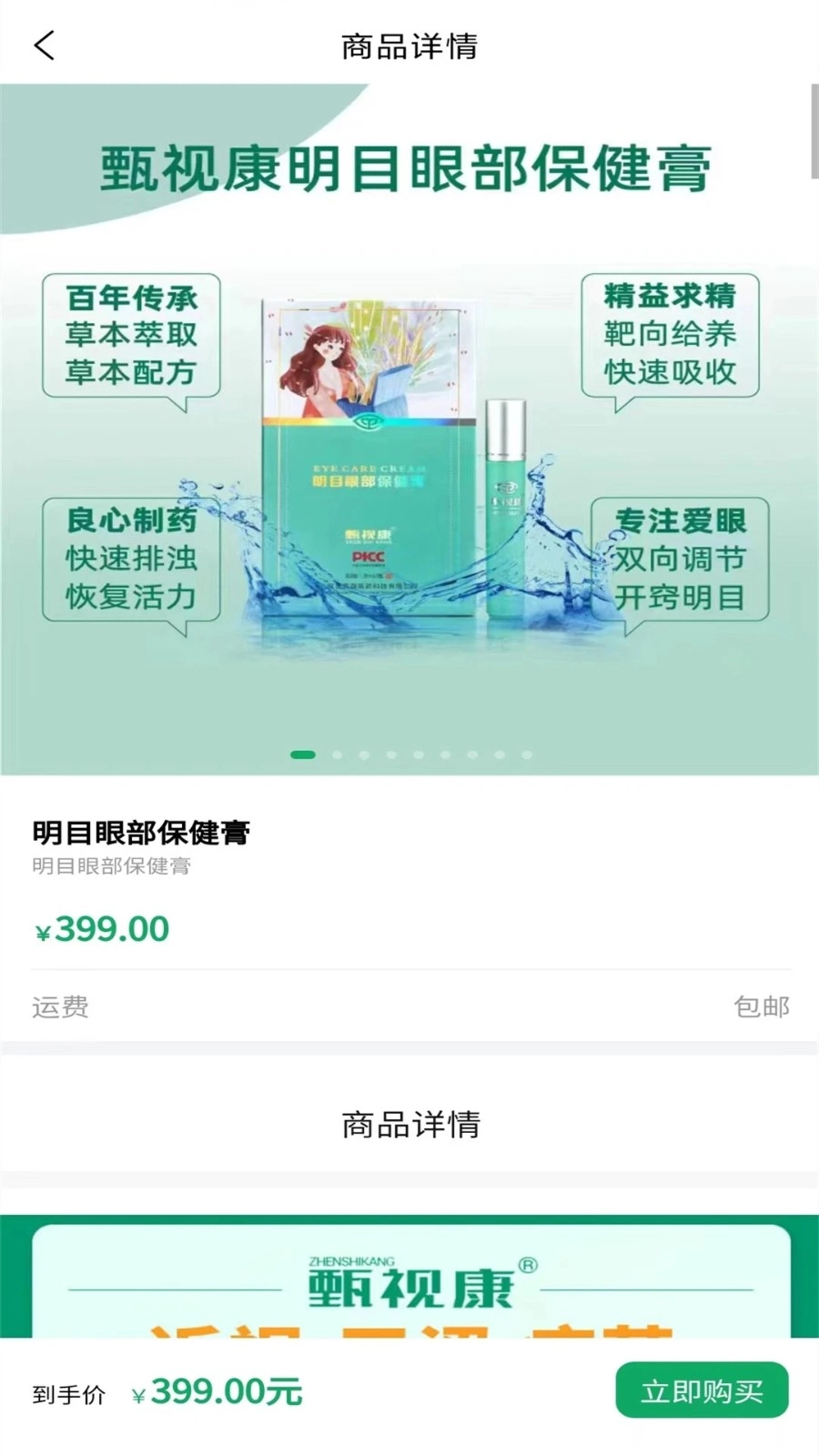Viewport: 819px width, 1456px height.
Task: Go back using the top-left arrow
Action: (44, 45)
